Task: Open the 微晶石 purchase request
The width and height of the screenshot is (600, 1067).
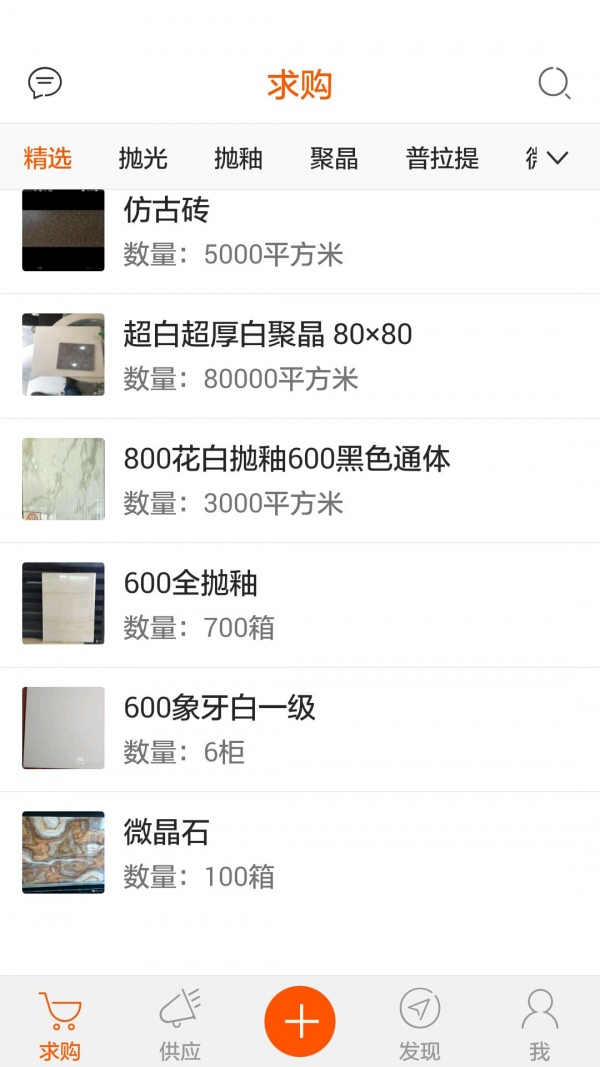Action: pyautogui.click(x=300, y=853)
